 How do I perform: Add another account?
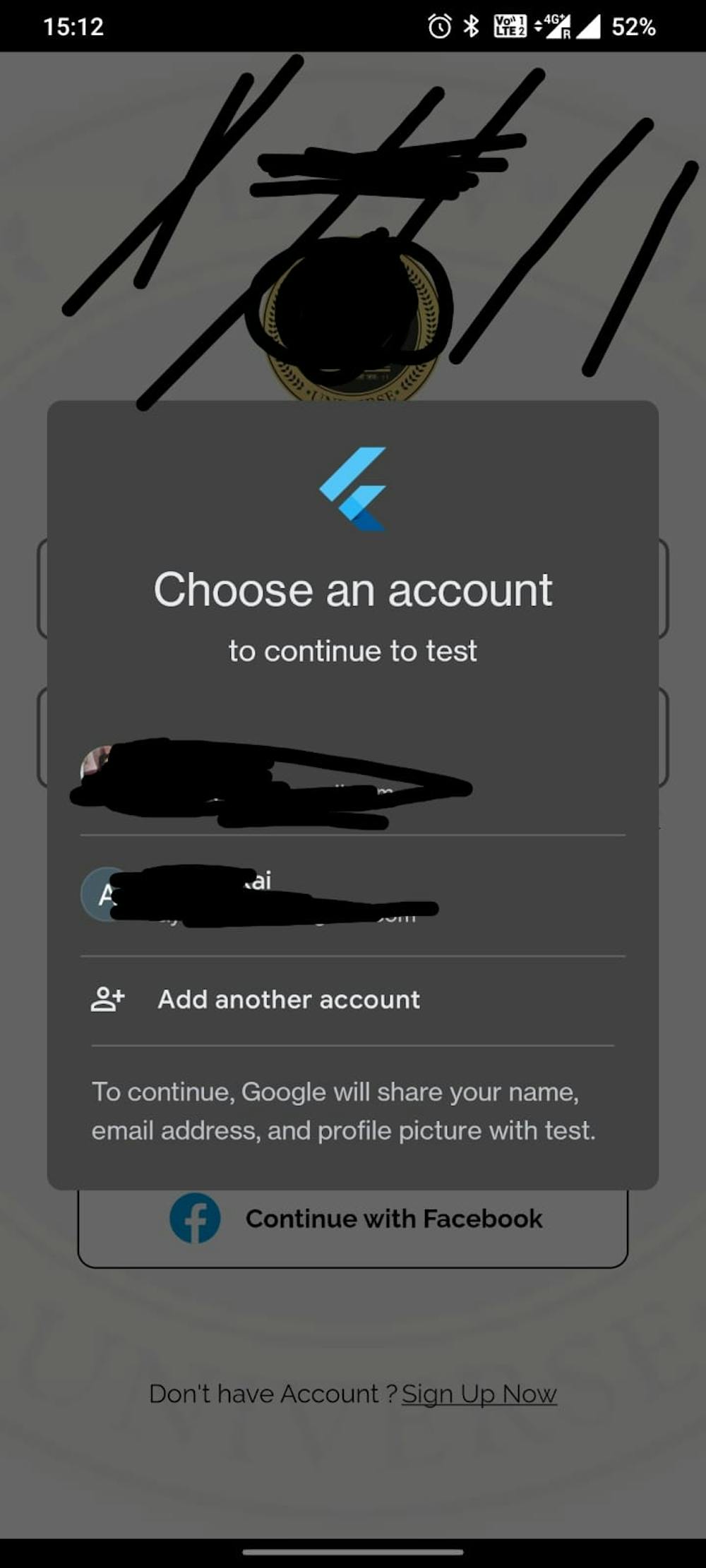pos(288,1000)
